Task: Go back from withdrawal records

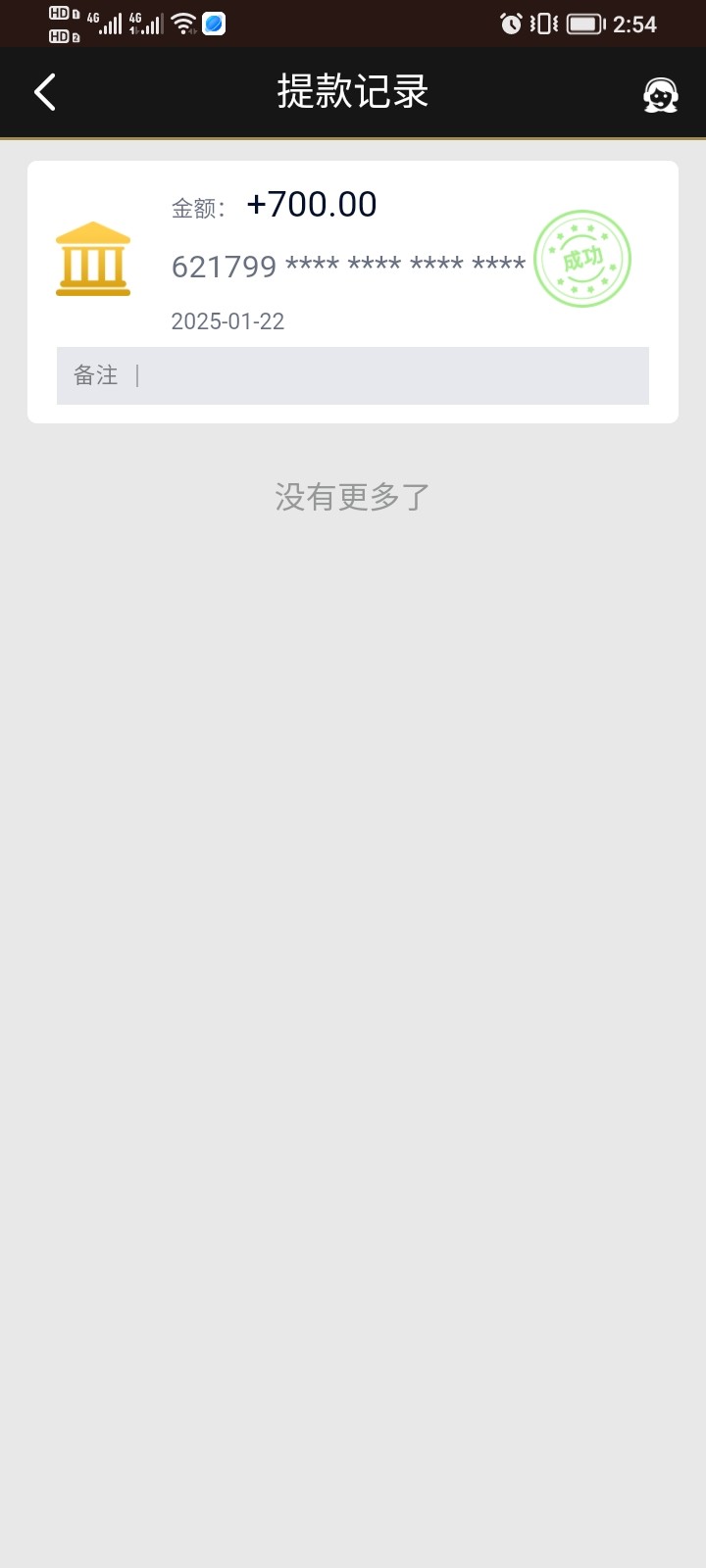Action: point(45,93)
